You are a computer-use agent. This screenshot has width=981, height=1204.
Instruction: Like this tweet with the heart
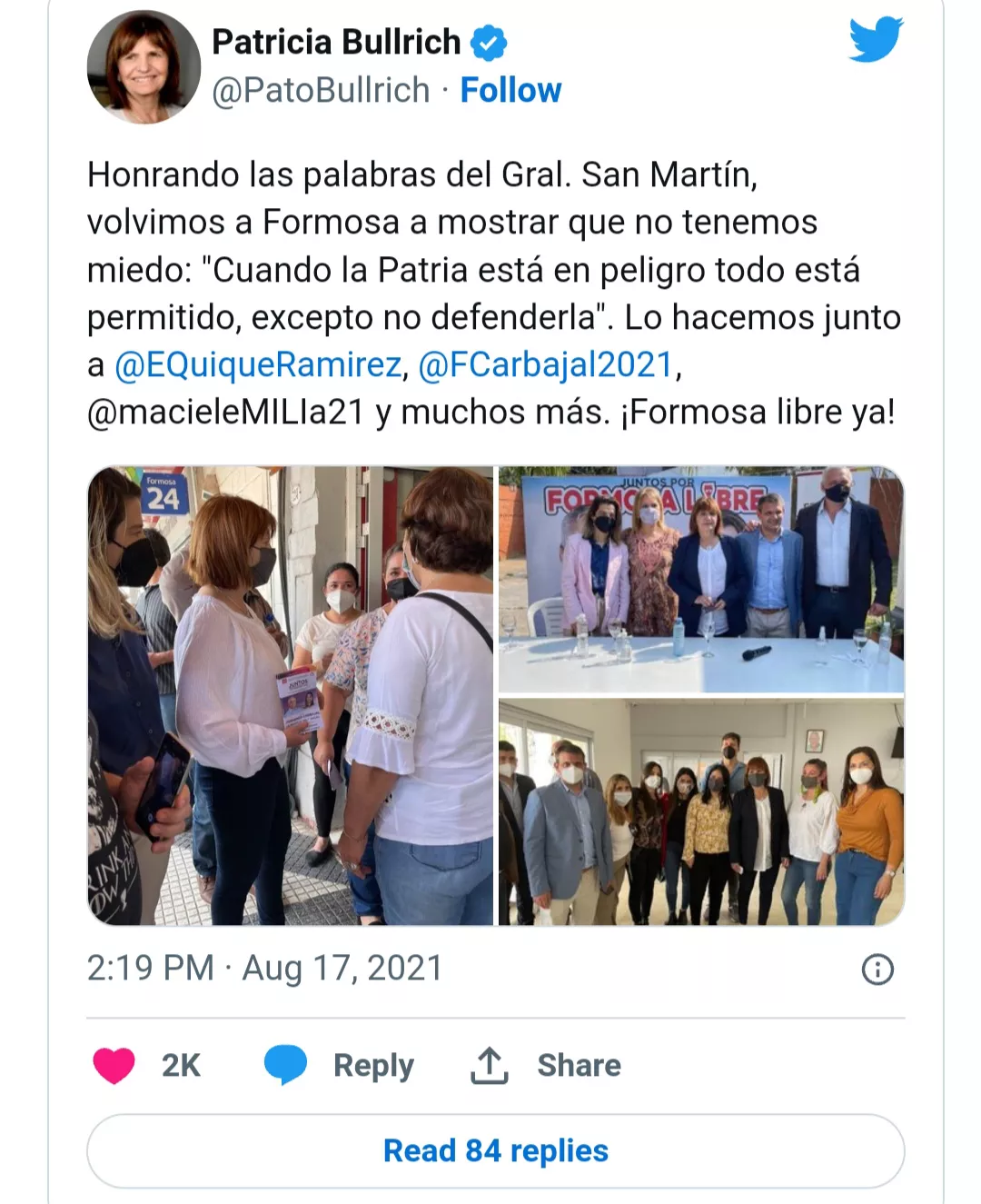114,1065
